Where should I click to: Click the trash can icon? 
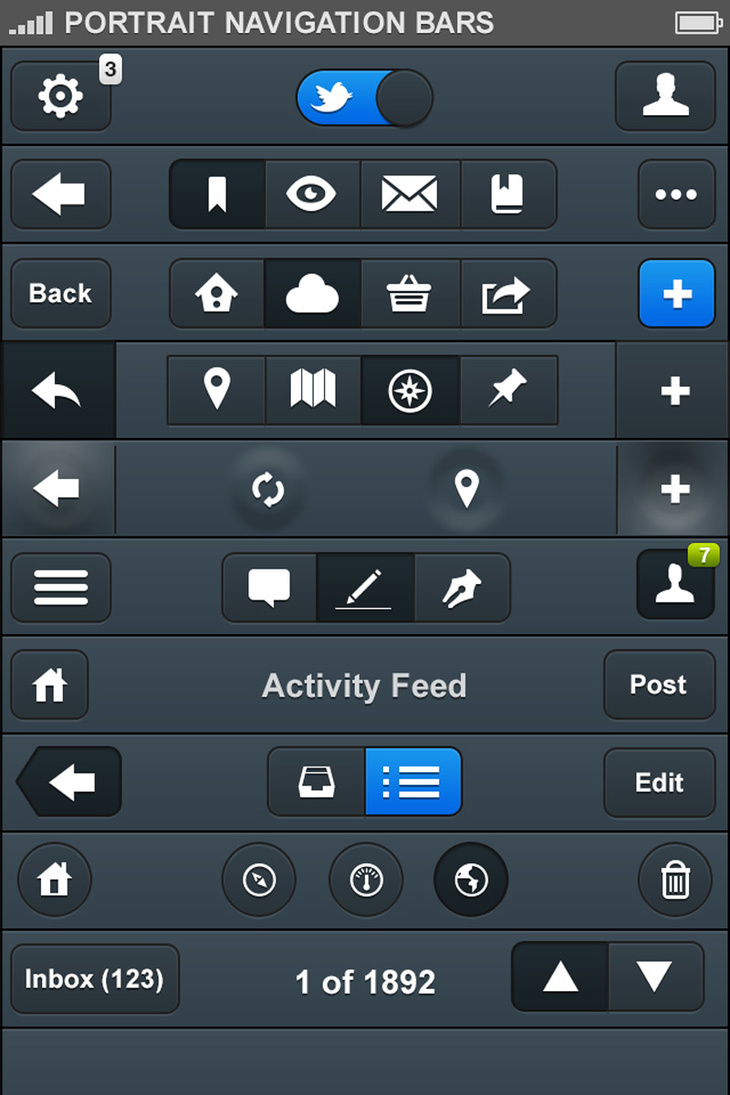click(x=675, y=880)
